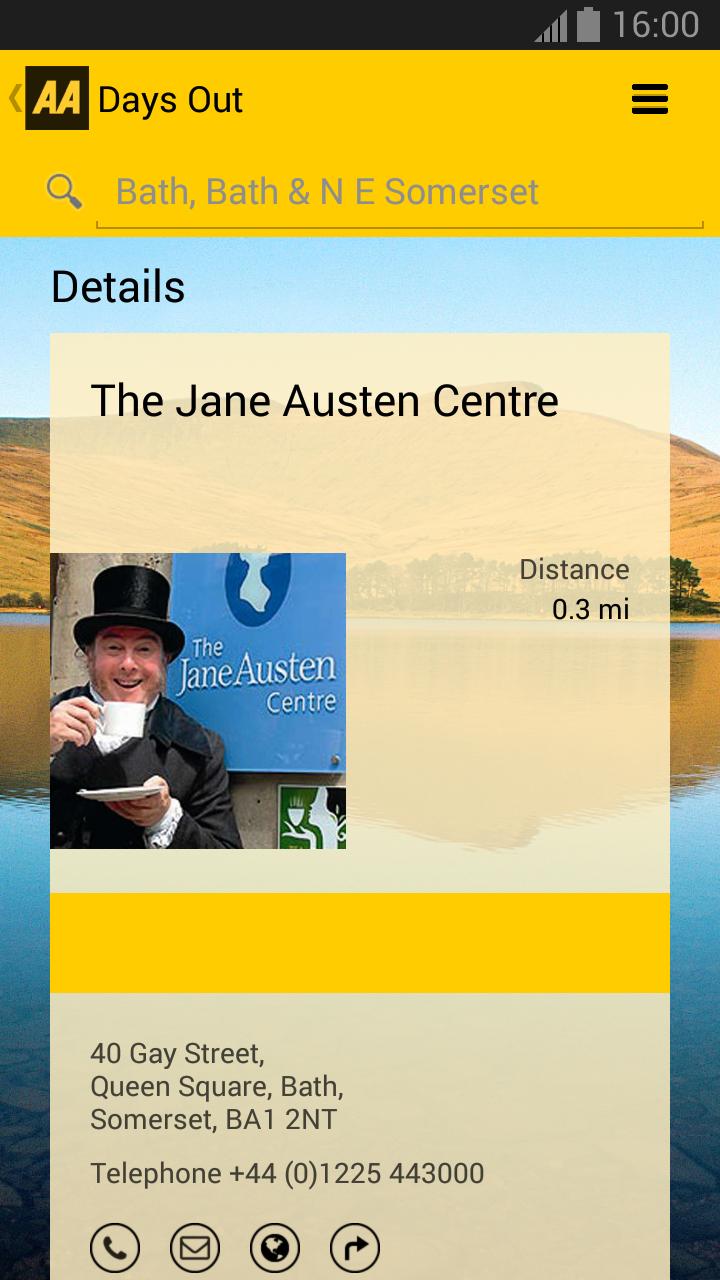The height and width of the screenshot is (1280, 720).
Task: Get directions using the arrow icon
Action: pos(355,1248)
